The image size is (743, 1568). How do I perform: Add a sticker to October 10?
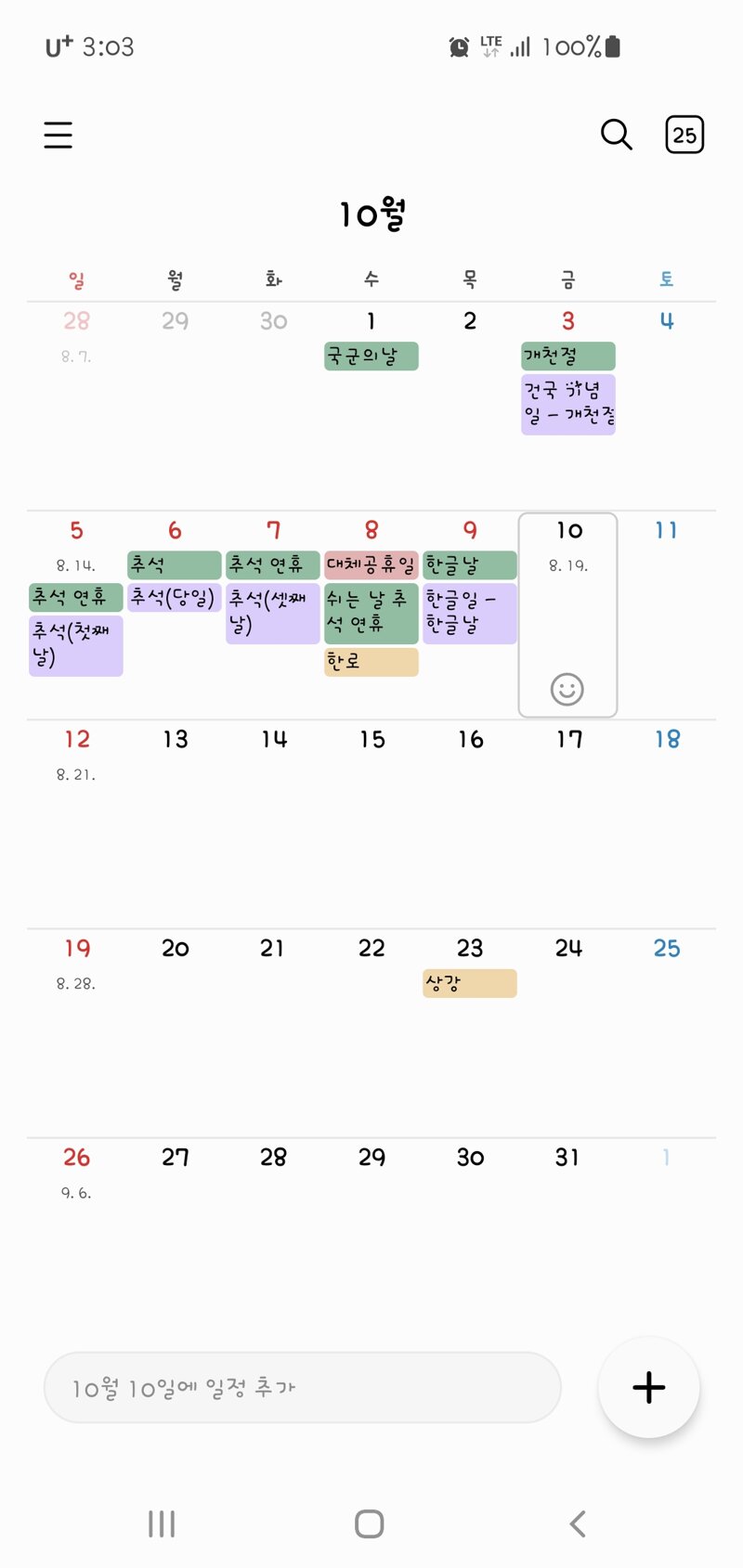[567, 689]
